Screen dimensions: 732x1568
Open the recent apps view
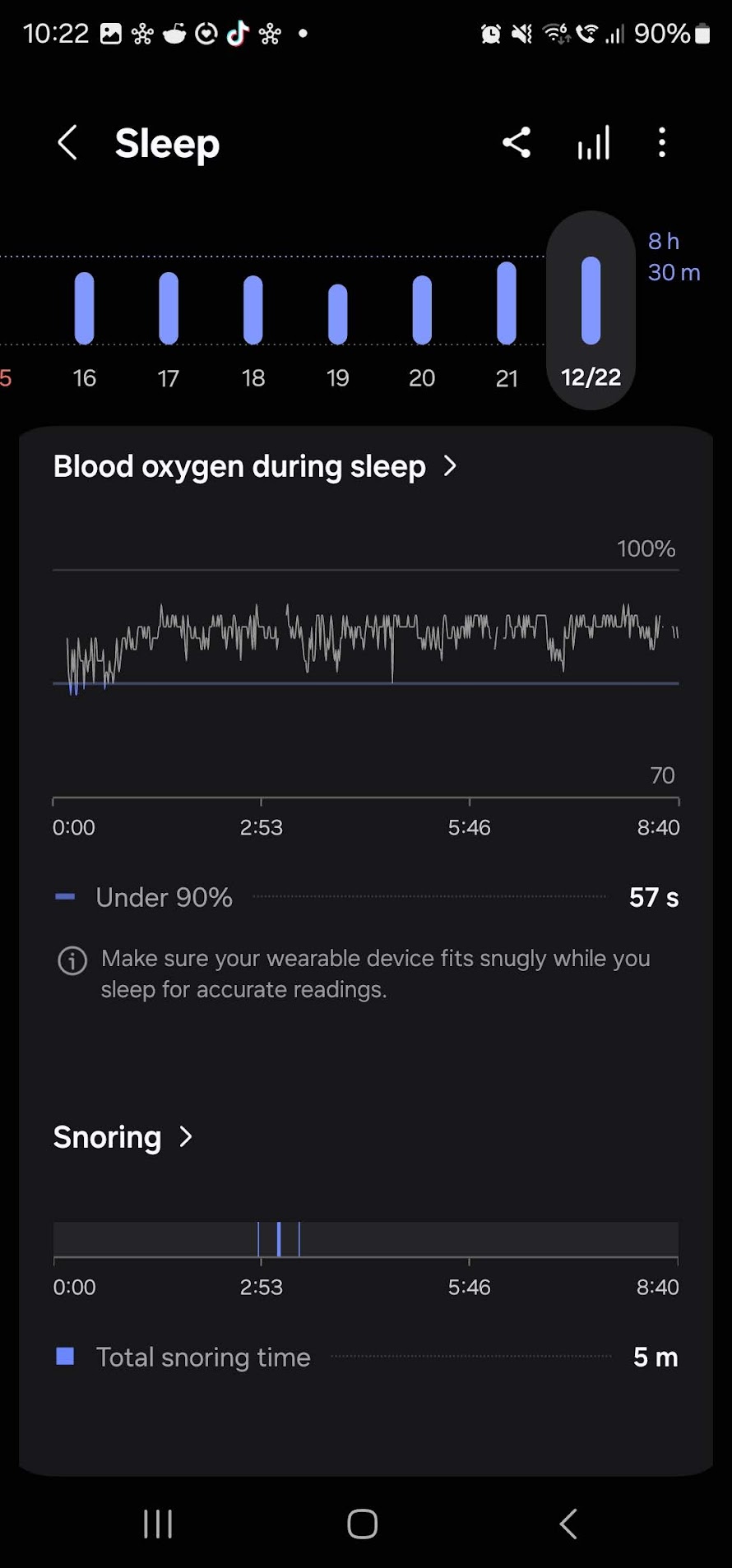click(158, 1524)
